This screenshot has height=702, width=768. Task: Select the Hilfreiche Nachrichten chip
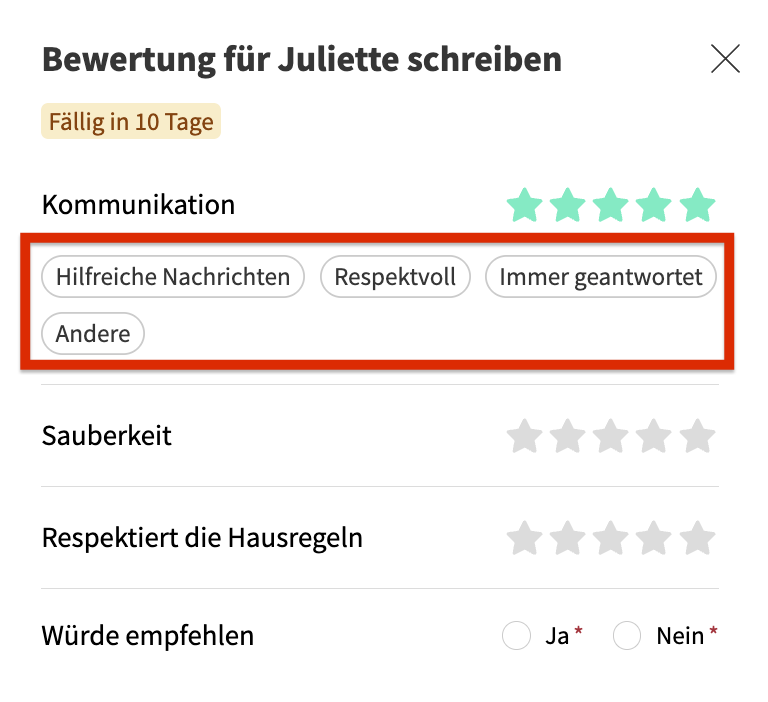[x=172, y=277]
